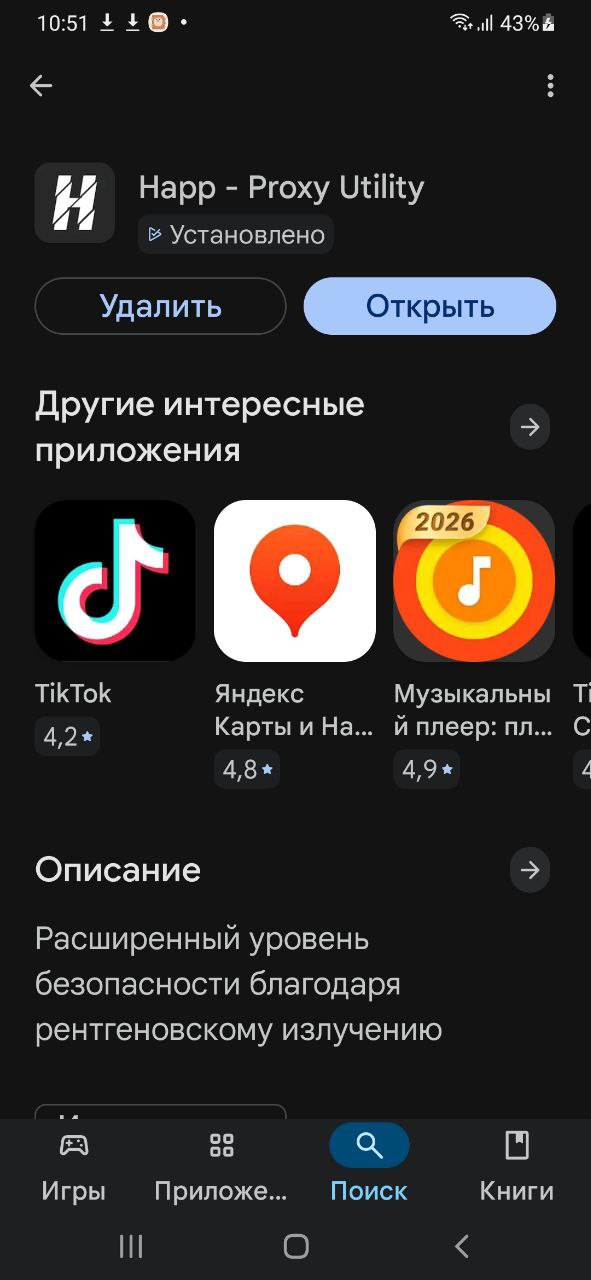Tap the Удалить button to uninstall
The height and width of the screenshot is (1280, 591).
(x=160, y=306)
